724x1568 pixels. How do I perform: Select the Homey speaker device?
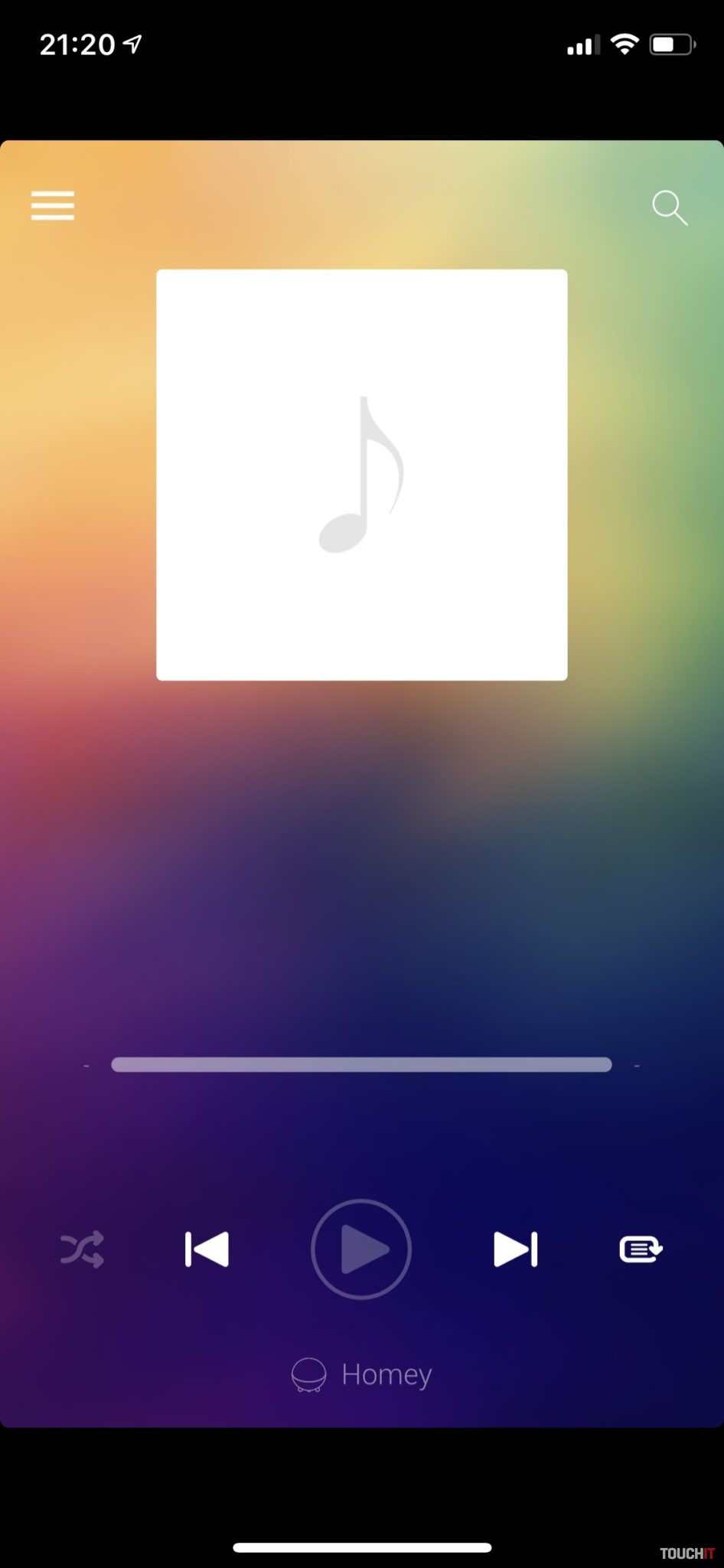(362, 1374)
